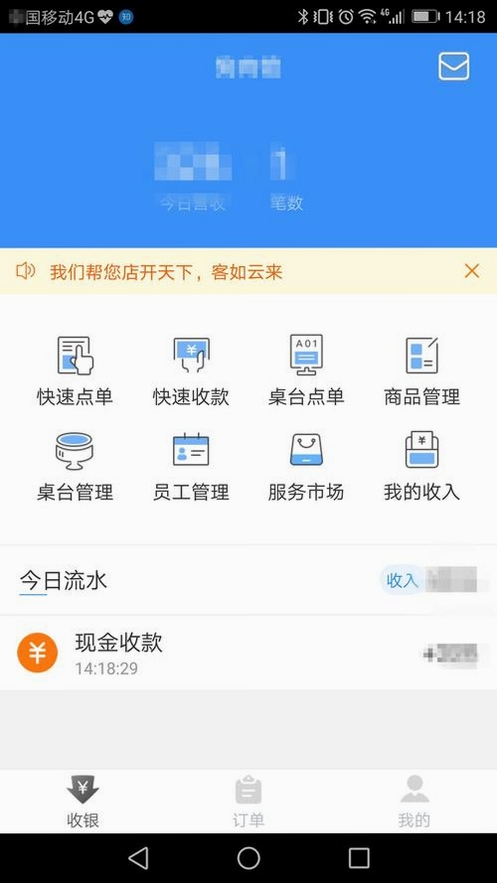Open 服务市场 service market
The width and height of the screenshot is (497, 883).
tap(306, 467)
